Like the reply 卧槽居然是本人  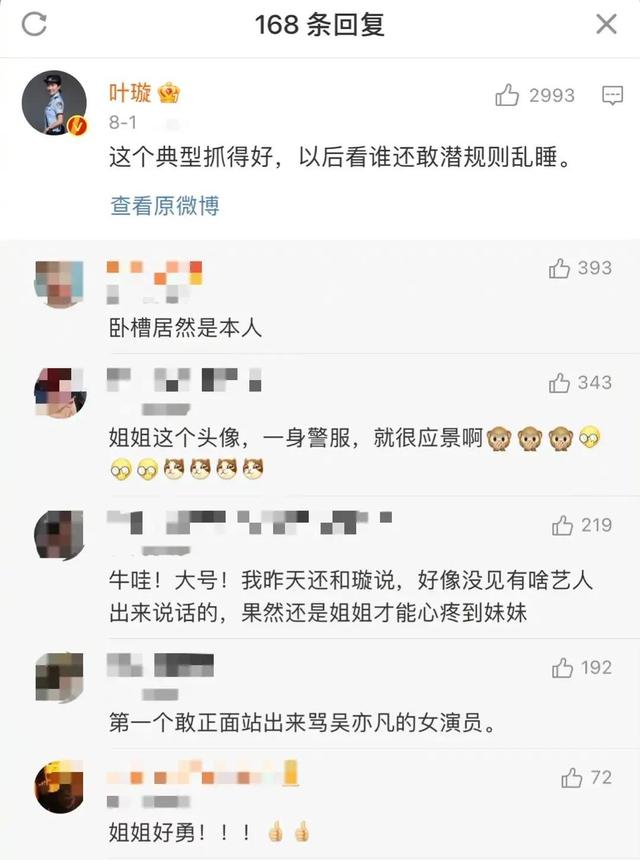point(560,268)
